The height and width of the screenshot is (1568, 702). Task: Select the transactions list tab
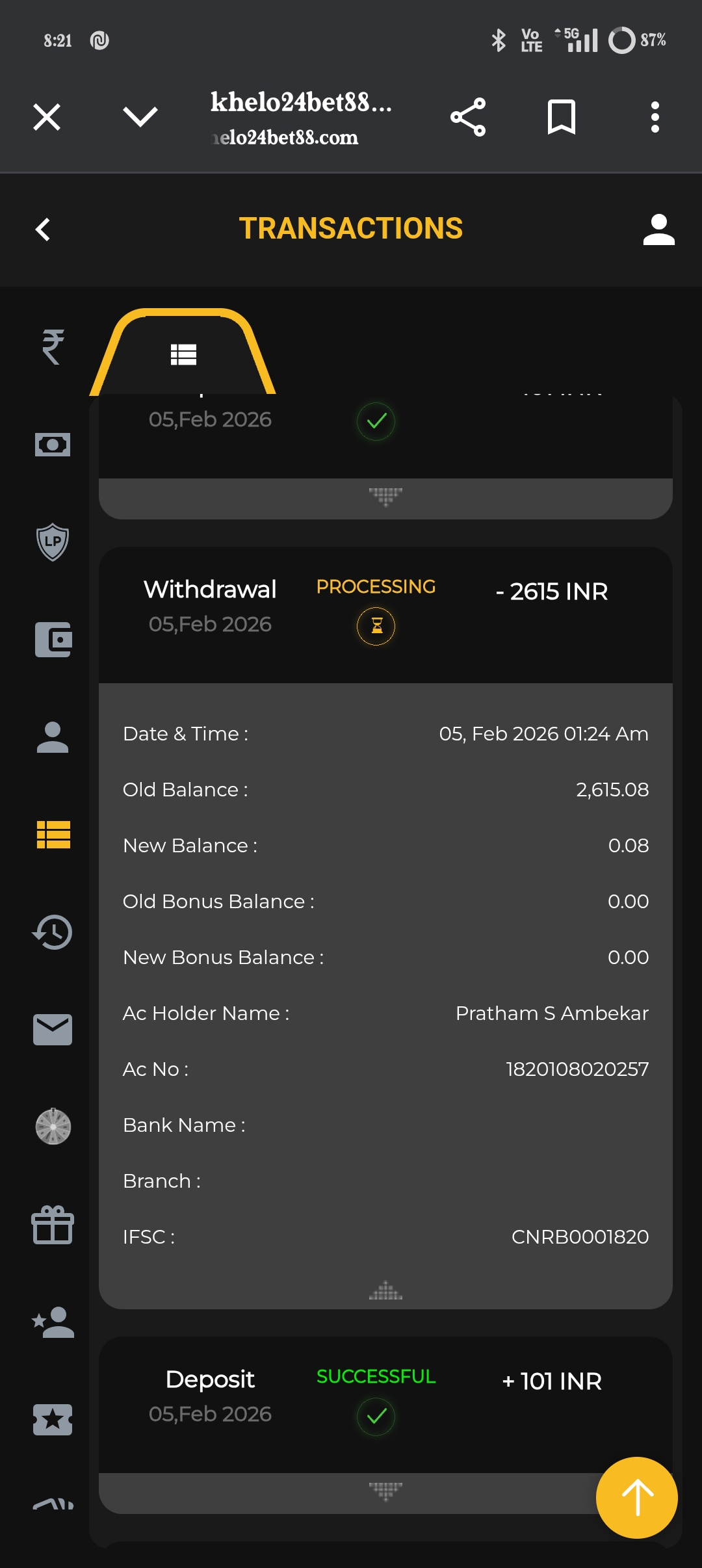[x=183, y=355]
